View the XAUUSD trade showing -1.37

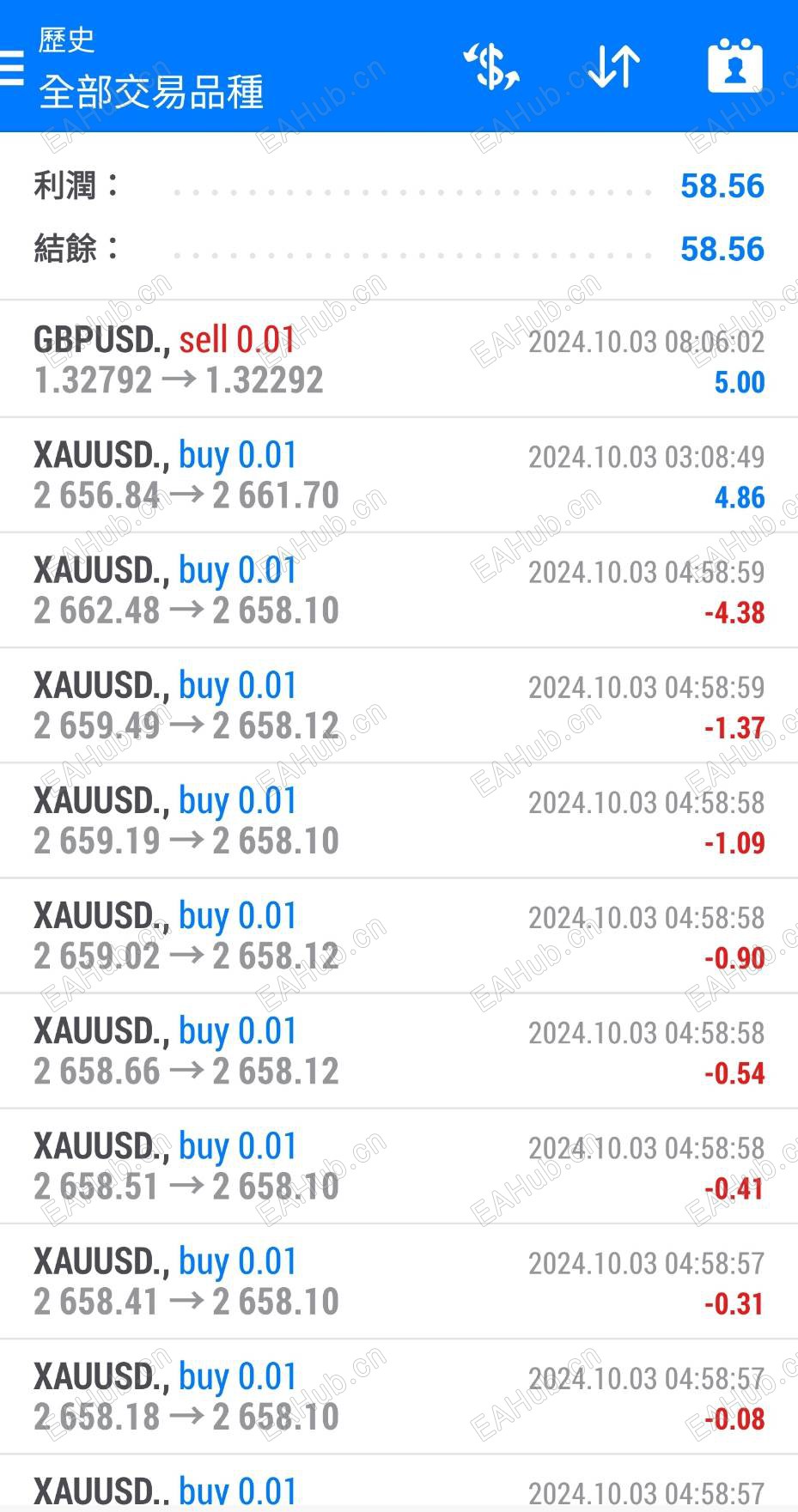pos(399,705)
